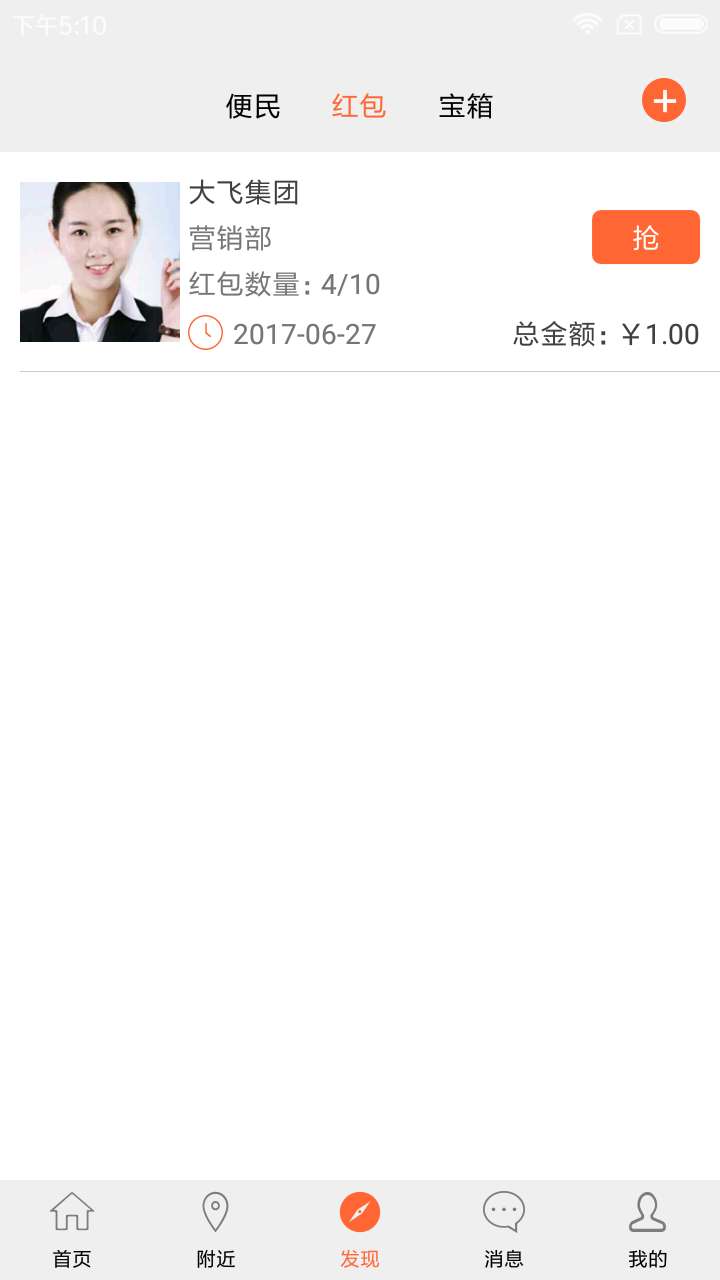Switch to the 便民 tab
This screenshot has height=1280, width=720.
click(253, 106)
